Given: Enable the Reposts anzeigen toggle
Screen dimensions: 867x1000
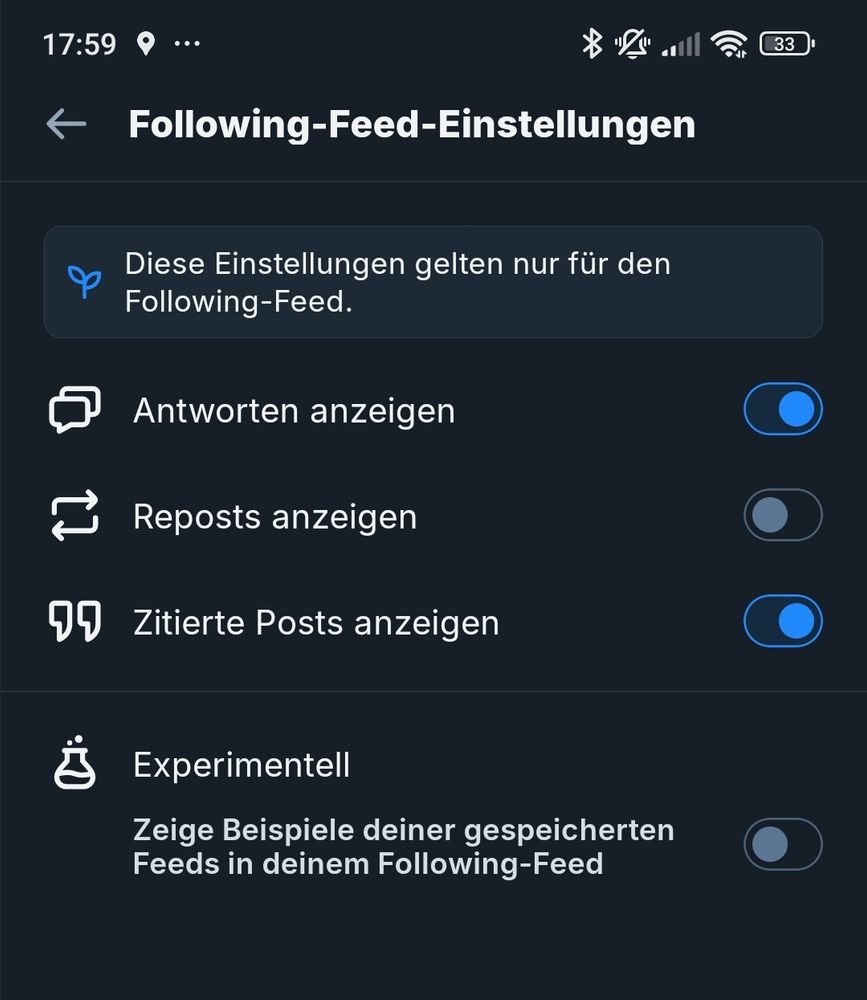Looking at the screenshot, I should tap(783, 515).
